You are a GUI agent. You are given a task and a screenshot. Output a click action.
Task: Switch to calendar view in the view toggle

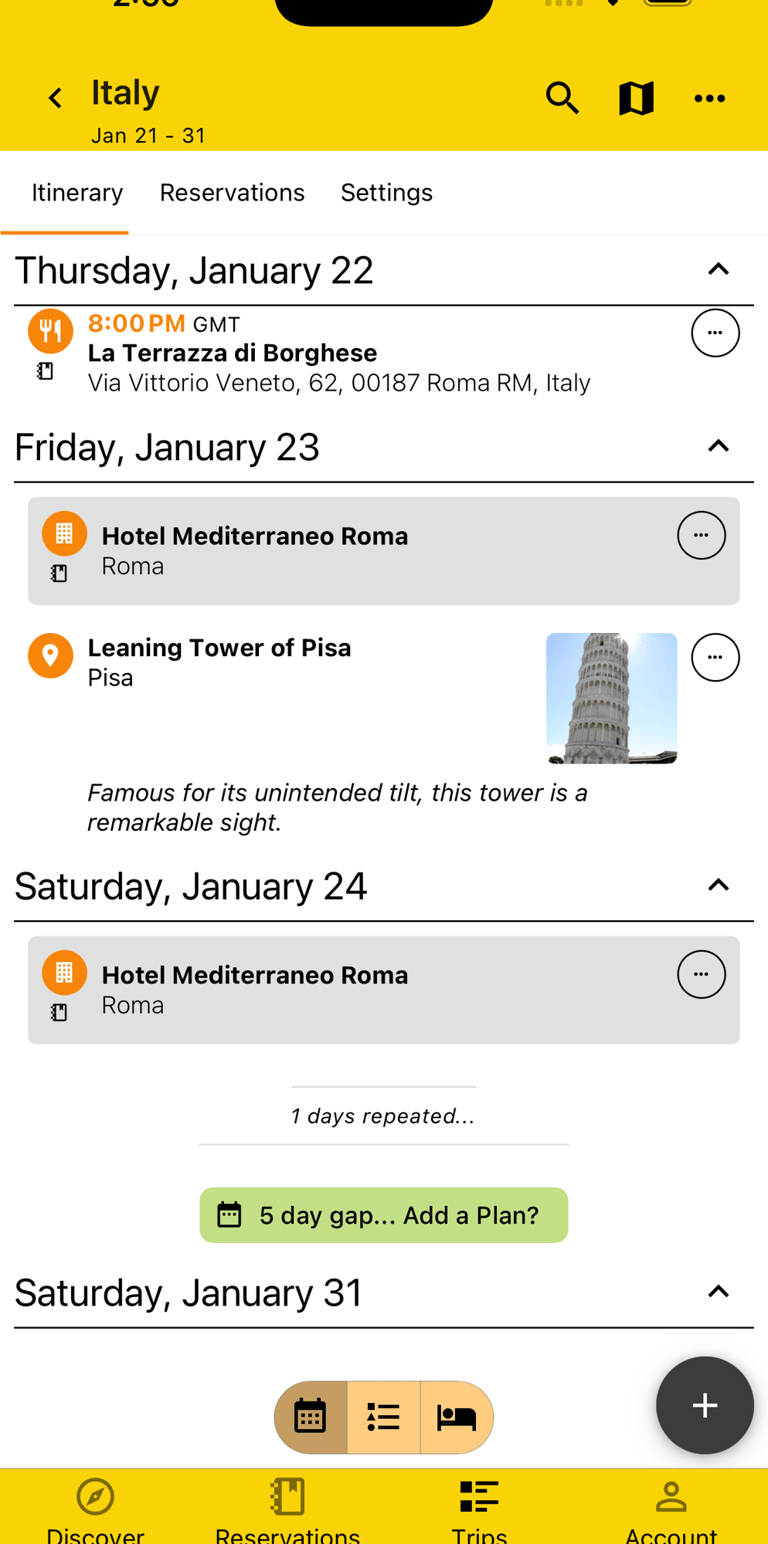click(311, 1417)
